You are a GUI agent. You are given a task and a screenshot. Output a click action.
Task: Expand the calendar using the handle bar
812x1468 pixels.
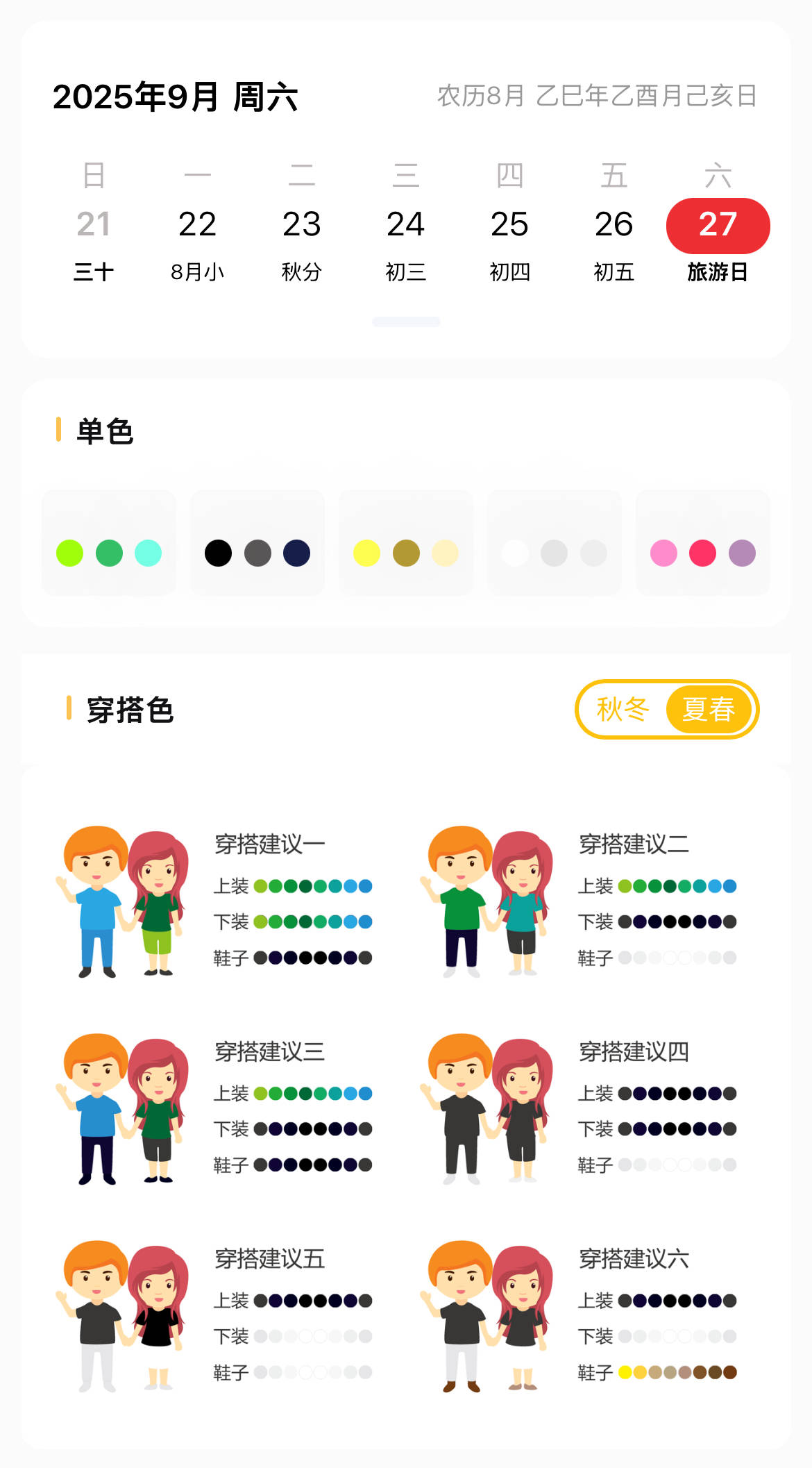406,322
